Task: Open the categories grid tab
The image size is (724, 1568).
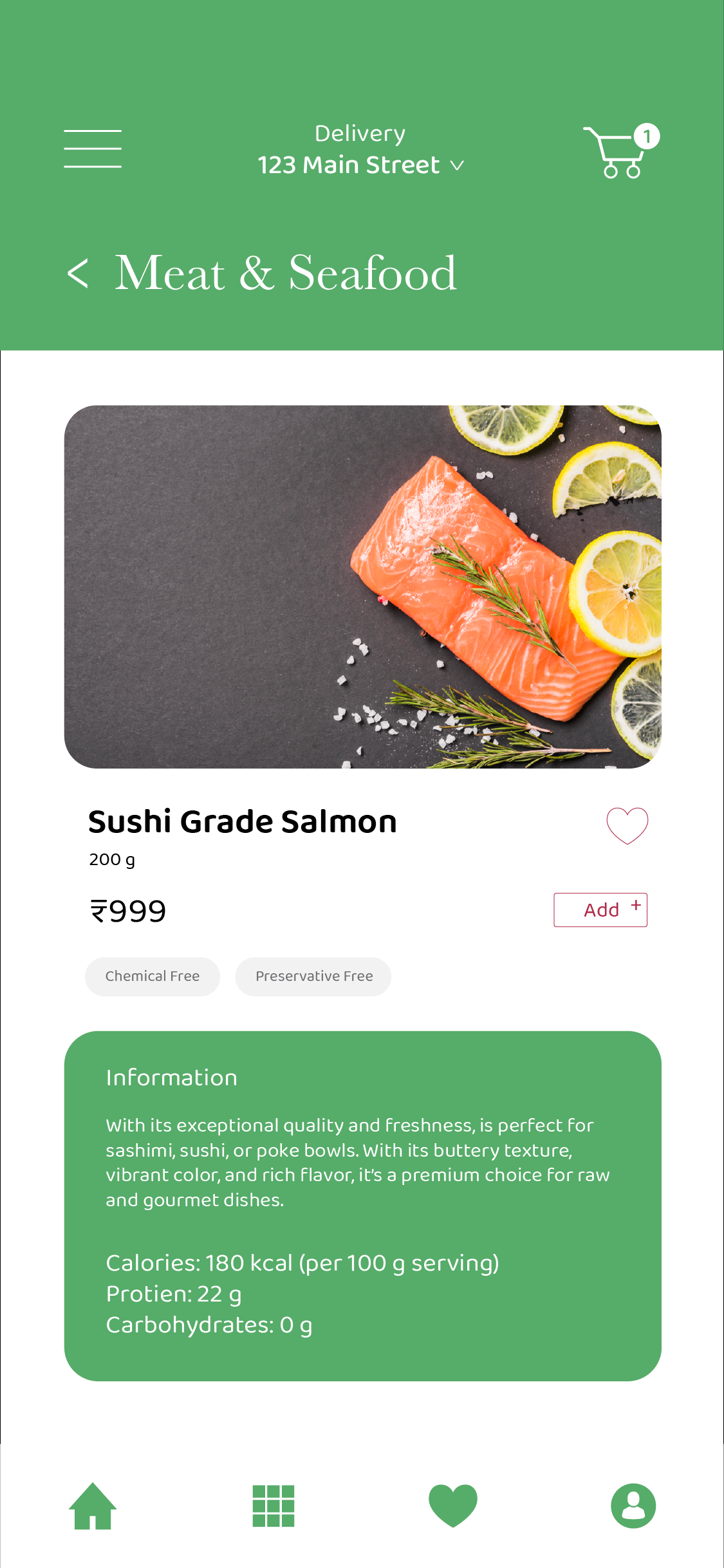Action: click(x=273, y=1506)
